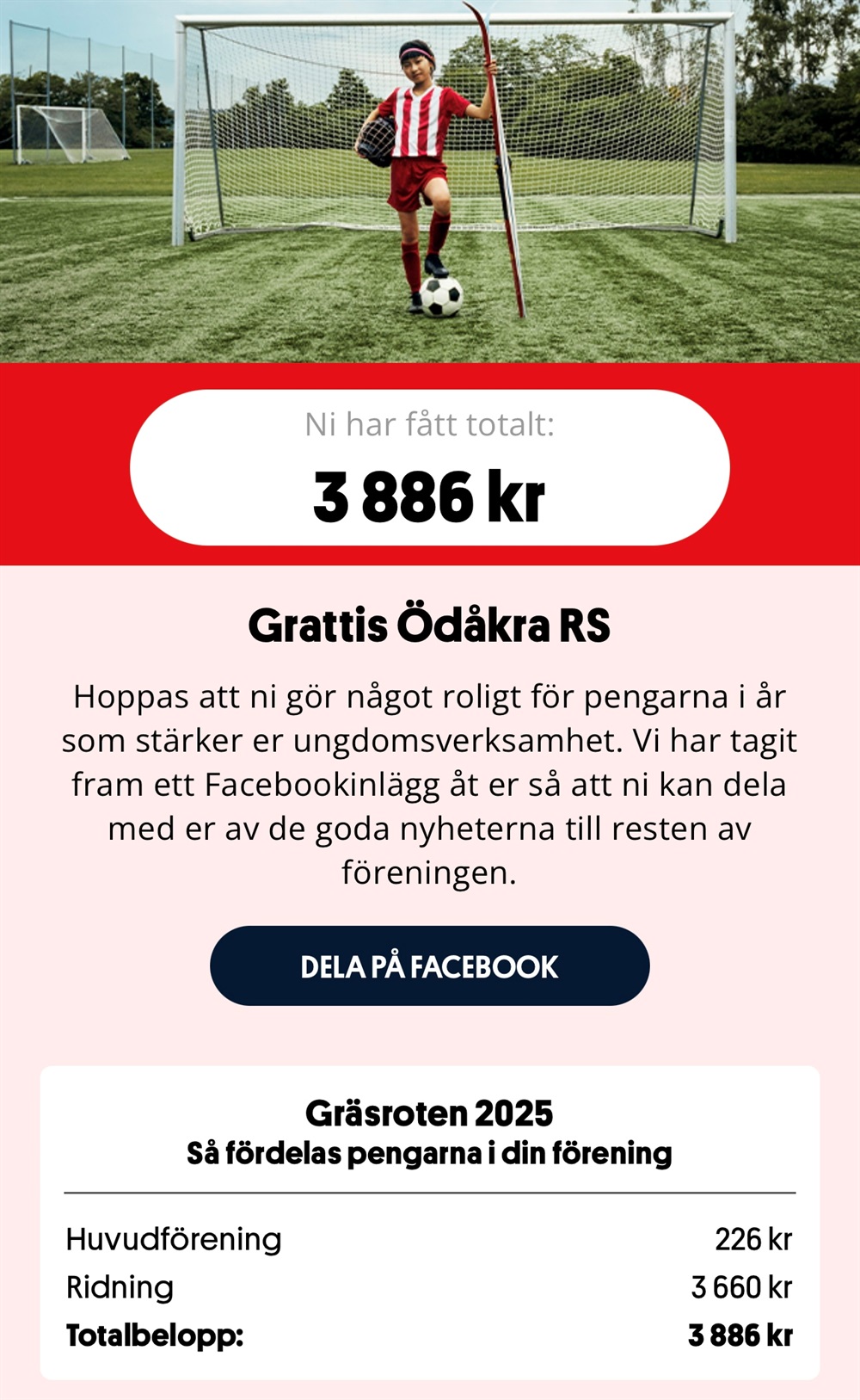
Task: Tap the Dela på Facebook button
Action: (x=429, y=965)
